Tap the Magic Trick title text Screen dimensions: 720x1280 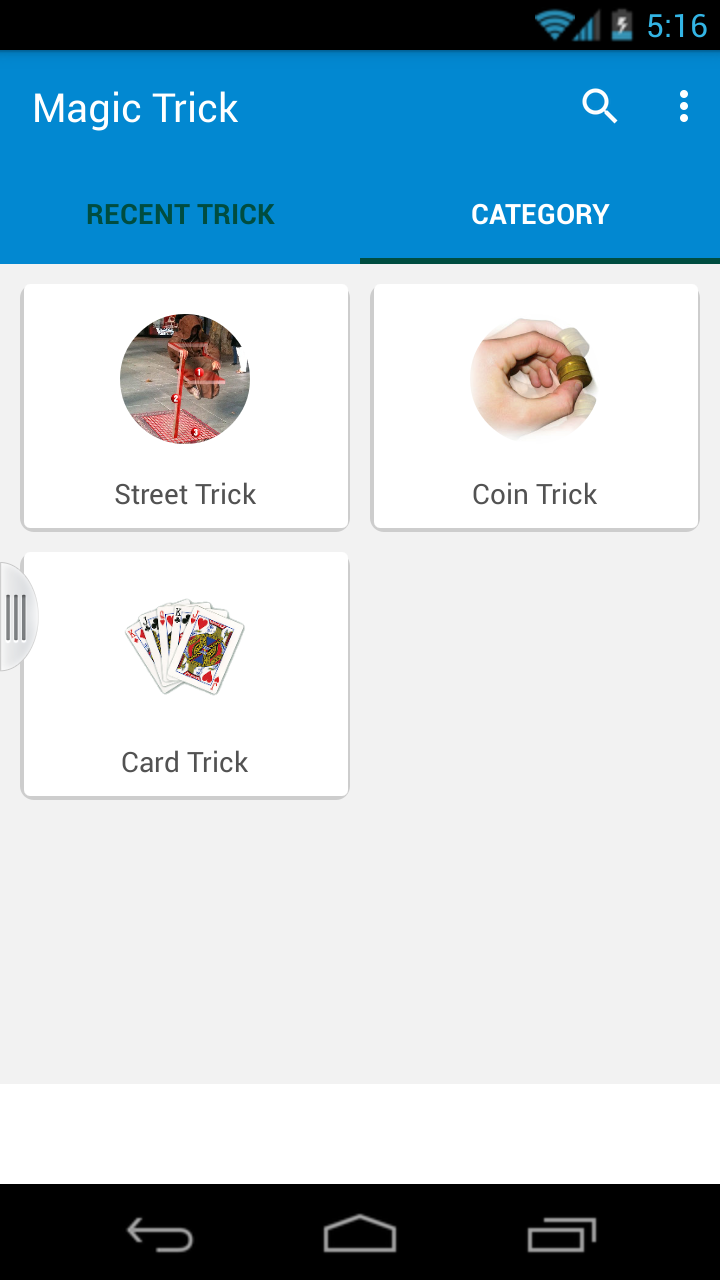pos(135,108)
